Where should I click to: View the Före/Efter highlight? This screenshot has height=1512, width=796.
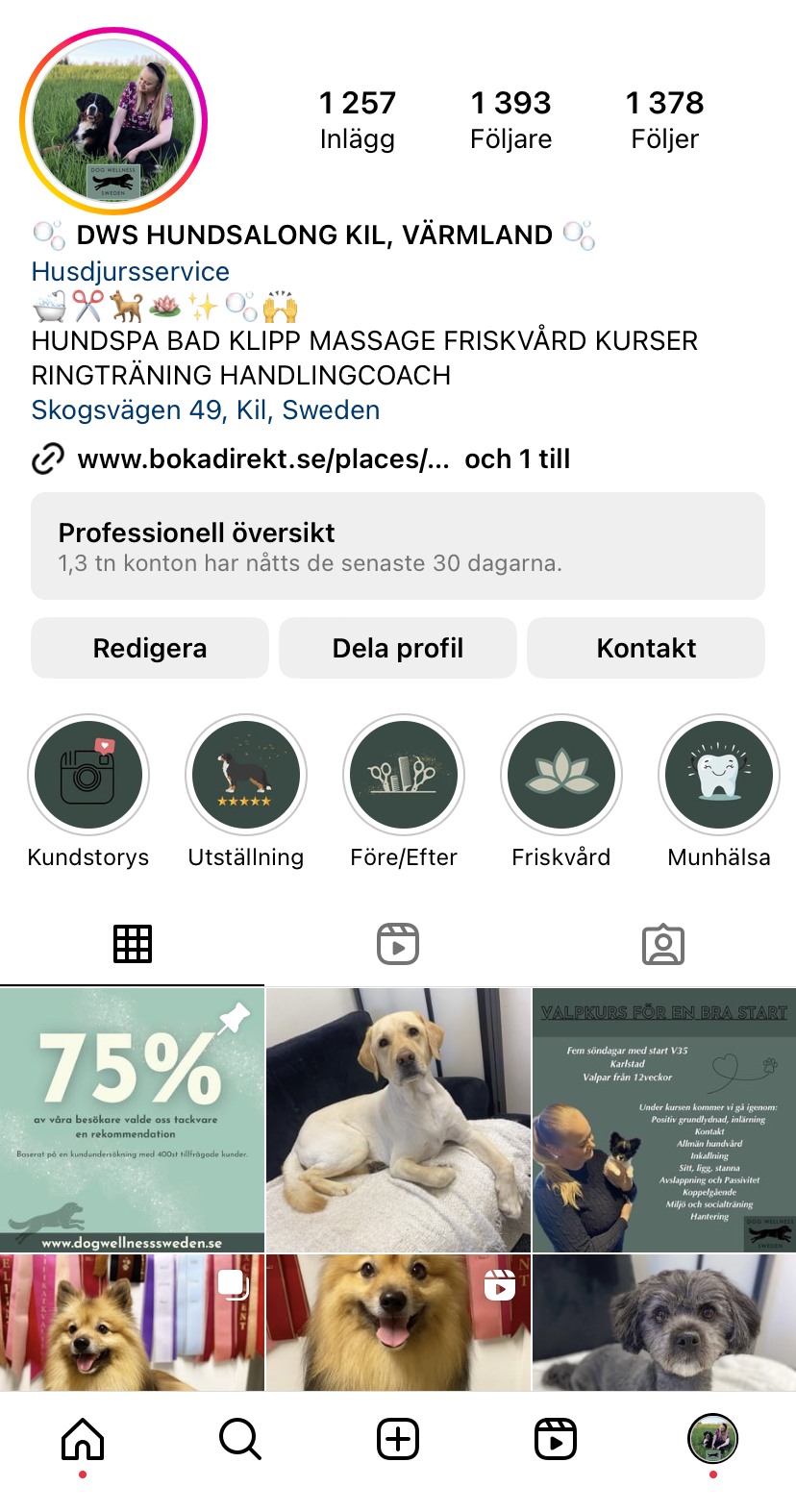click(x=404, y=775)
